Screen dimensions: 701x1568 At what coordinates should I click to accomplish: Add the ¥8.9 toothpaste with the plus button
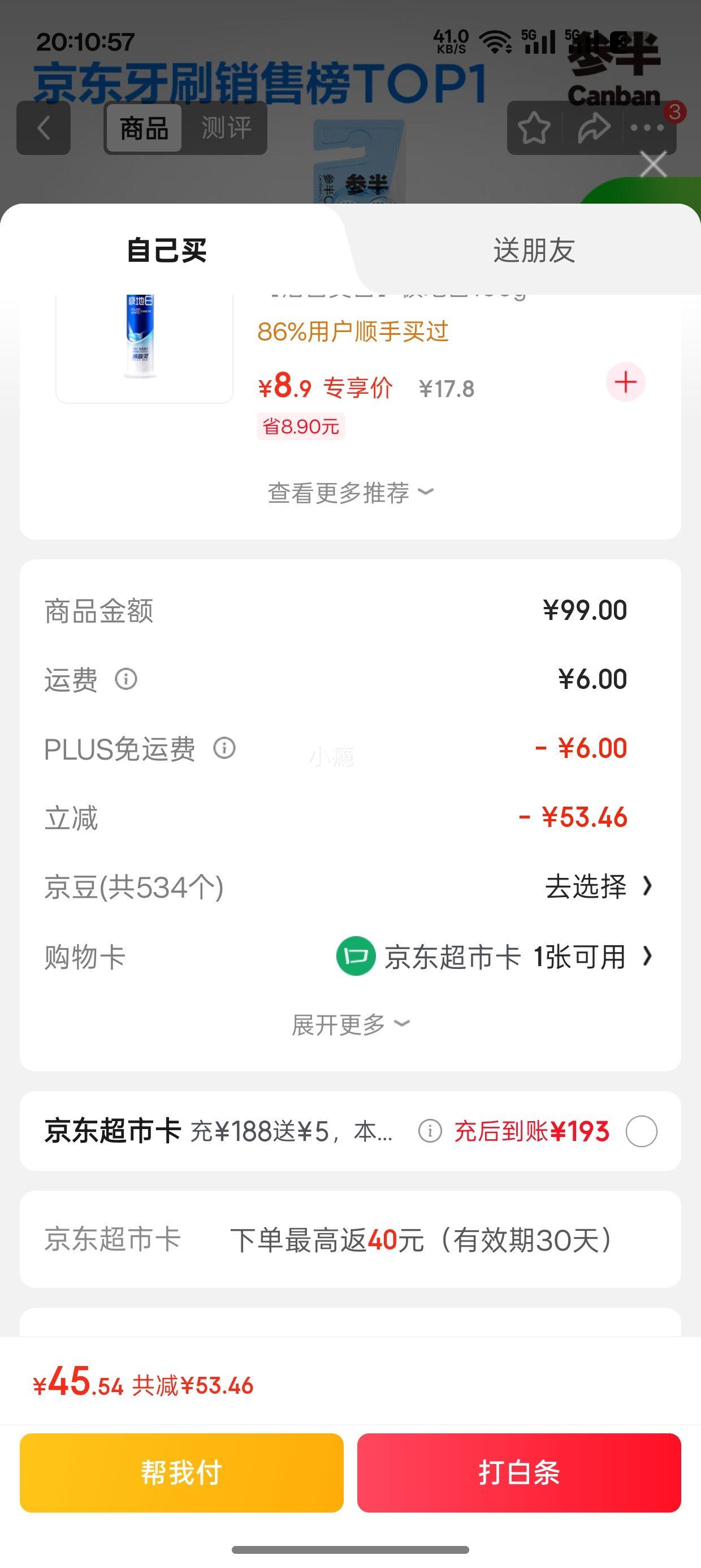[x=625, y=382]
